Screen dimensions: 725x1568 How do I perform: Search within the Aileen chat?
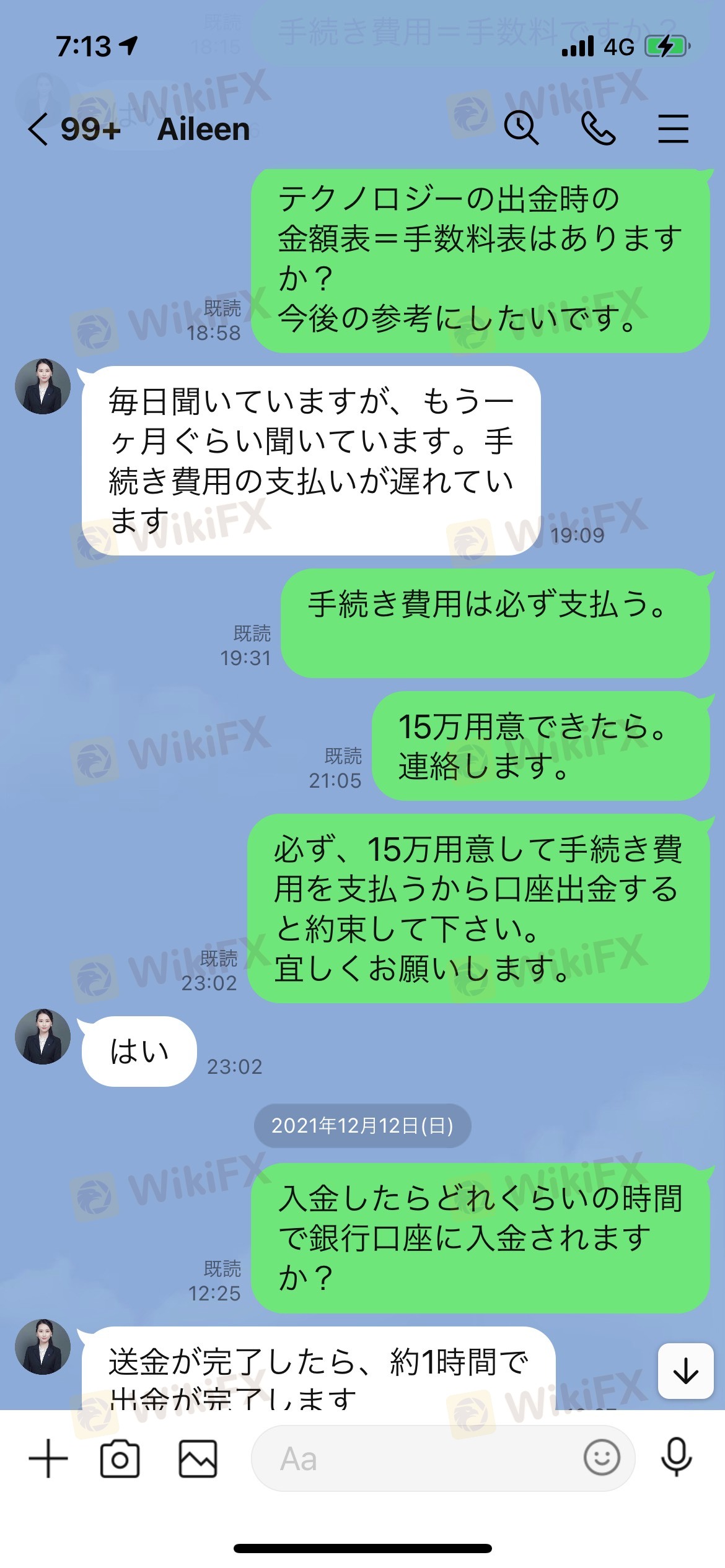coord(521,128)
